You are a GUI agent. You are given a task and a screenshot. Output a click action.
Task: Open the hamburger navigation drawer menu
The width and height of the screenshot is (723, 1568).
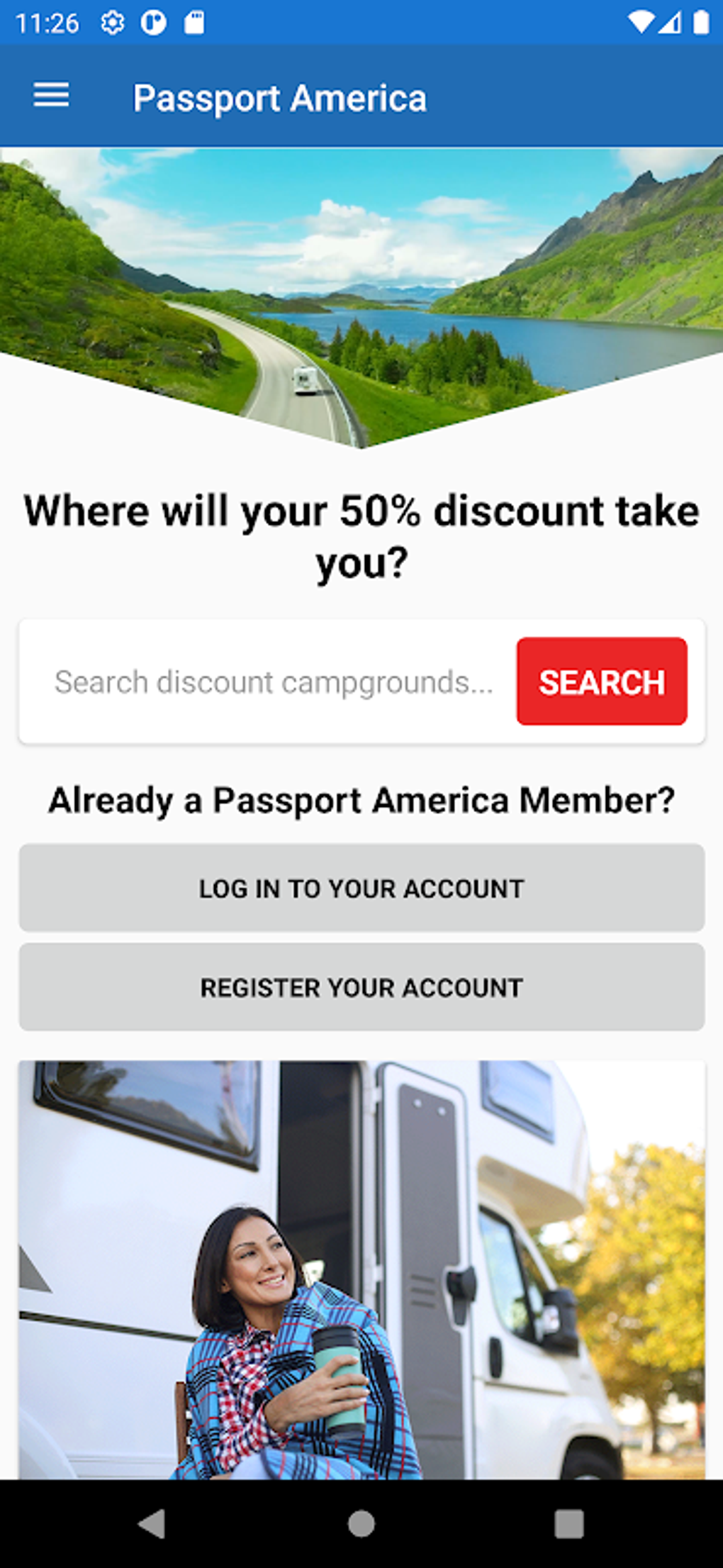(51, 95)
